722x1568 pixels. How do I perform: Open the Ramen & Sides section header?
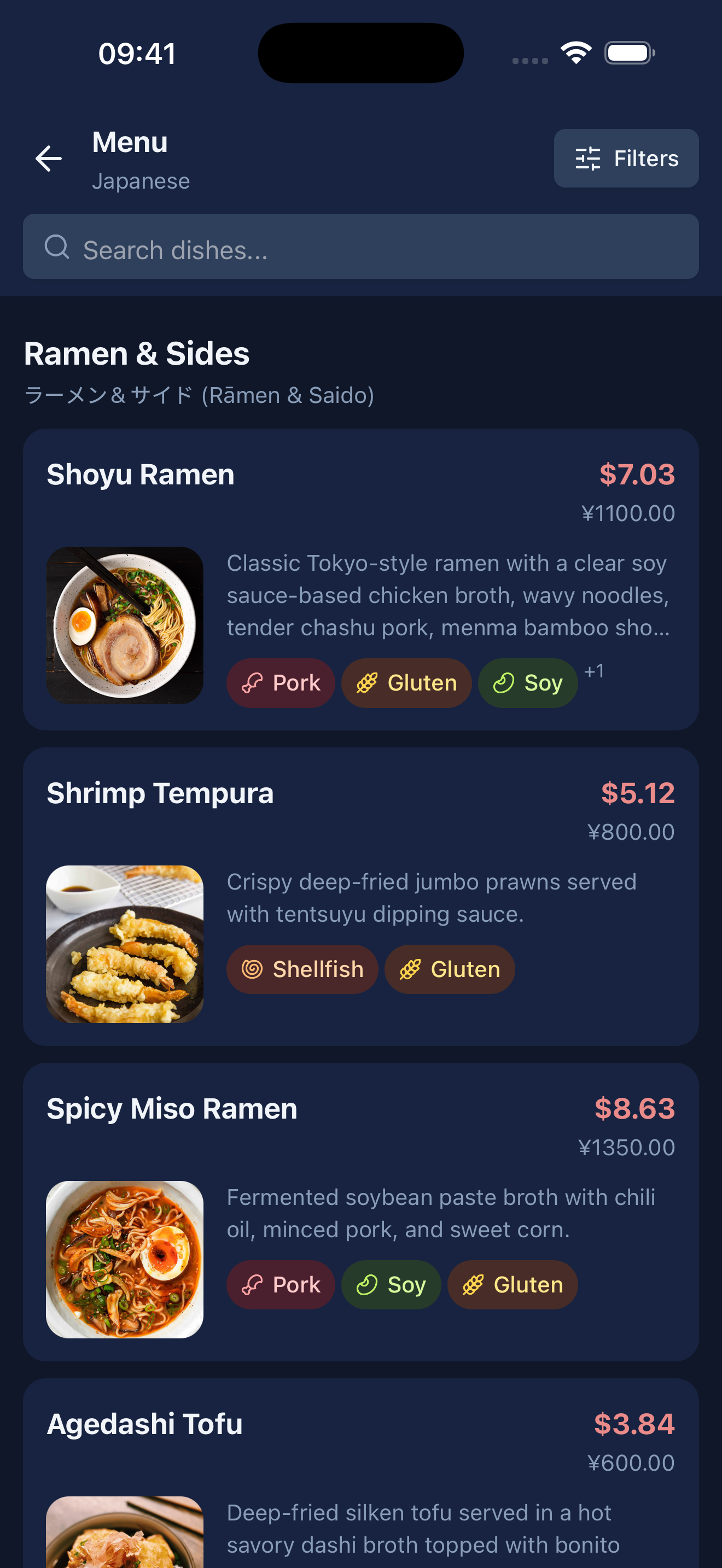(x=136, y=353)
